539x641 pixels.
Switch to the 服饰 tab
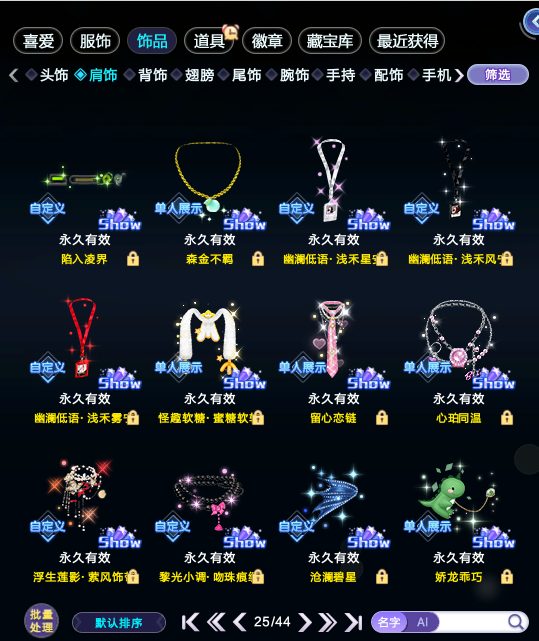pyautogui.click(x=95, y=41)
